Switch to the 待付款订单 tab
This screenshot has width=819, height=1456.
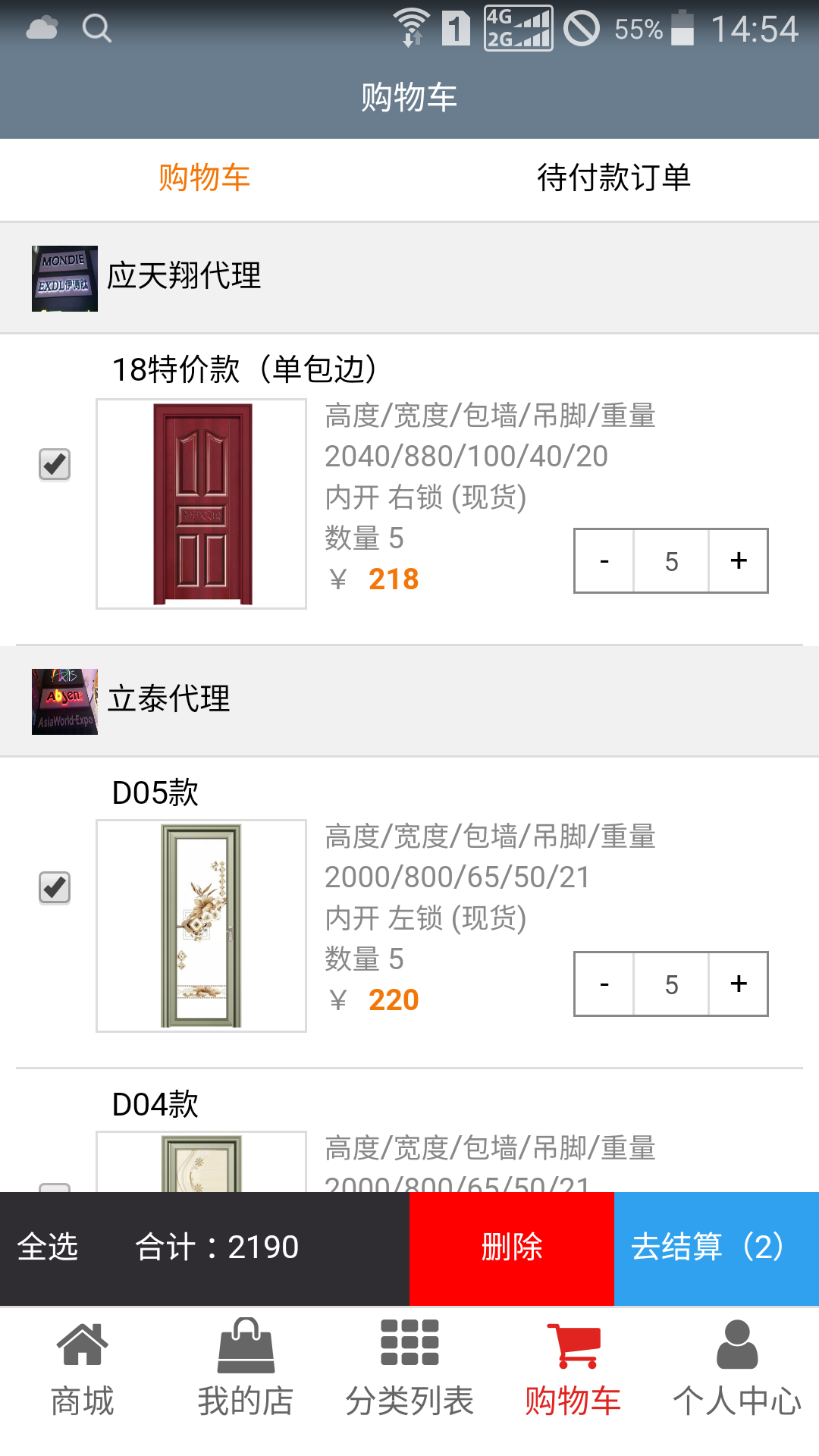(614, 179)
